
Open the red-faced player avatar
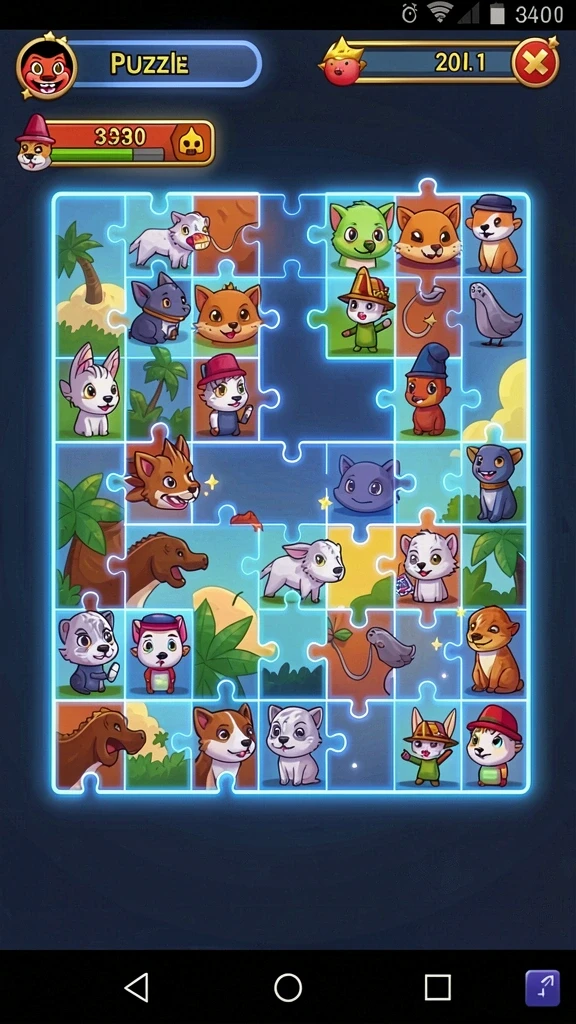(46, 65)
